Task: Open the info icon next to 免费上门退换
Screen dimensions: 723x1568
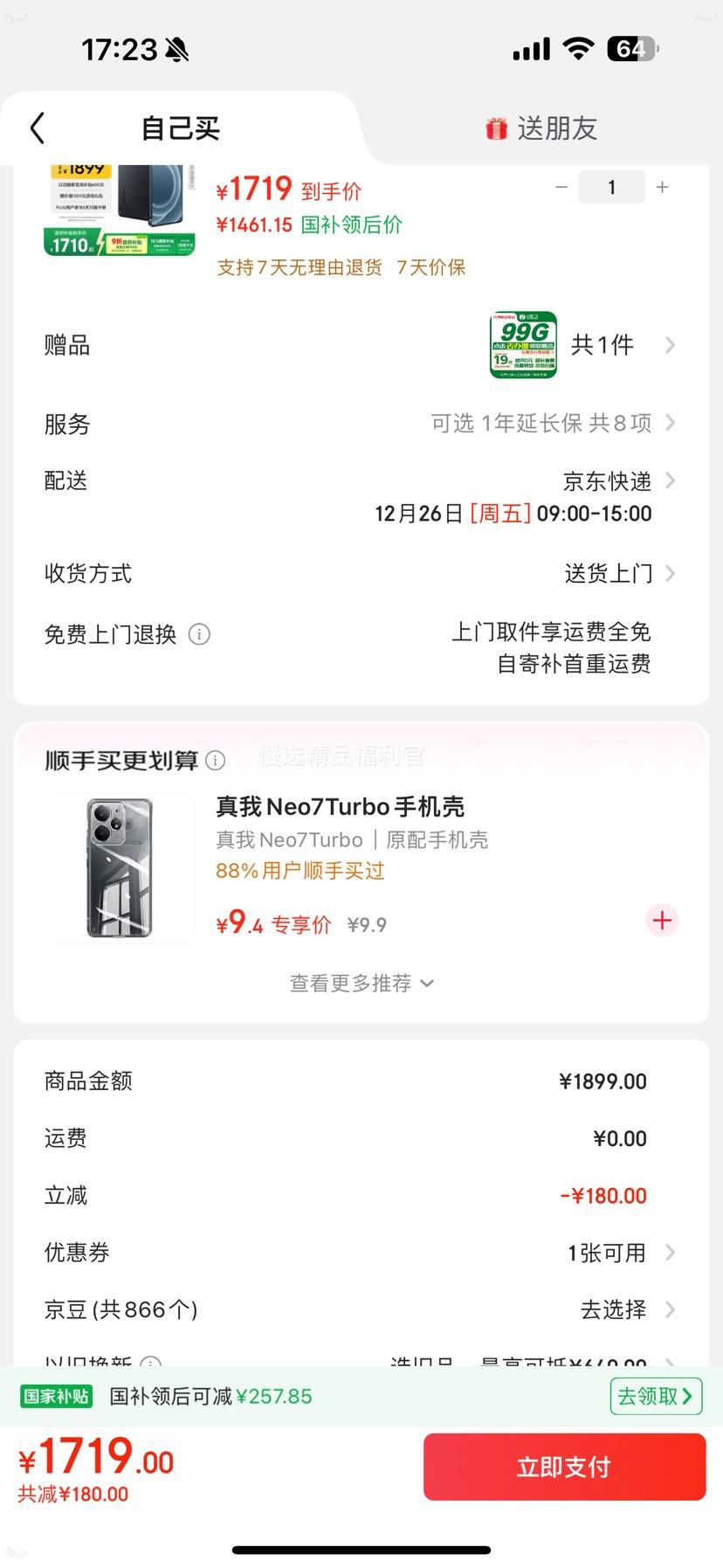Action: [x=200, y=634]
